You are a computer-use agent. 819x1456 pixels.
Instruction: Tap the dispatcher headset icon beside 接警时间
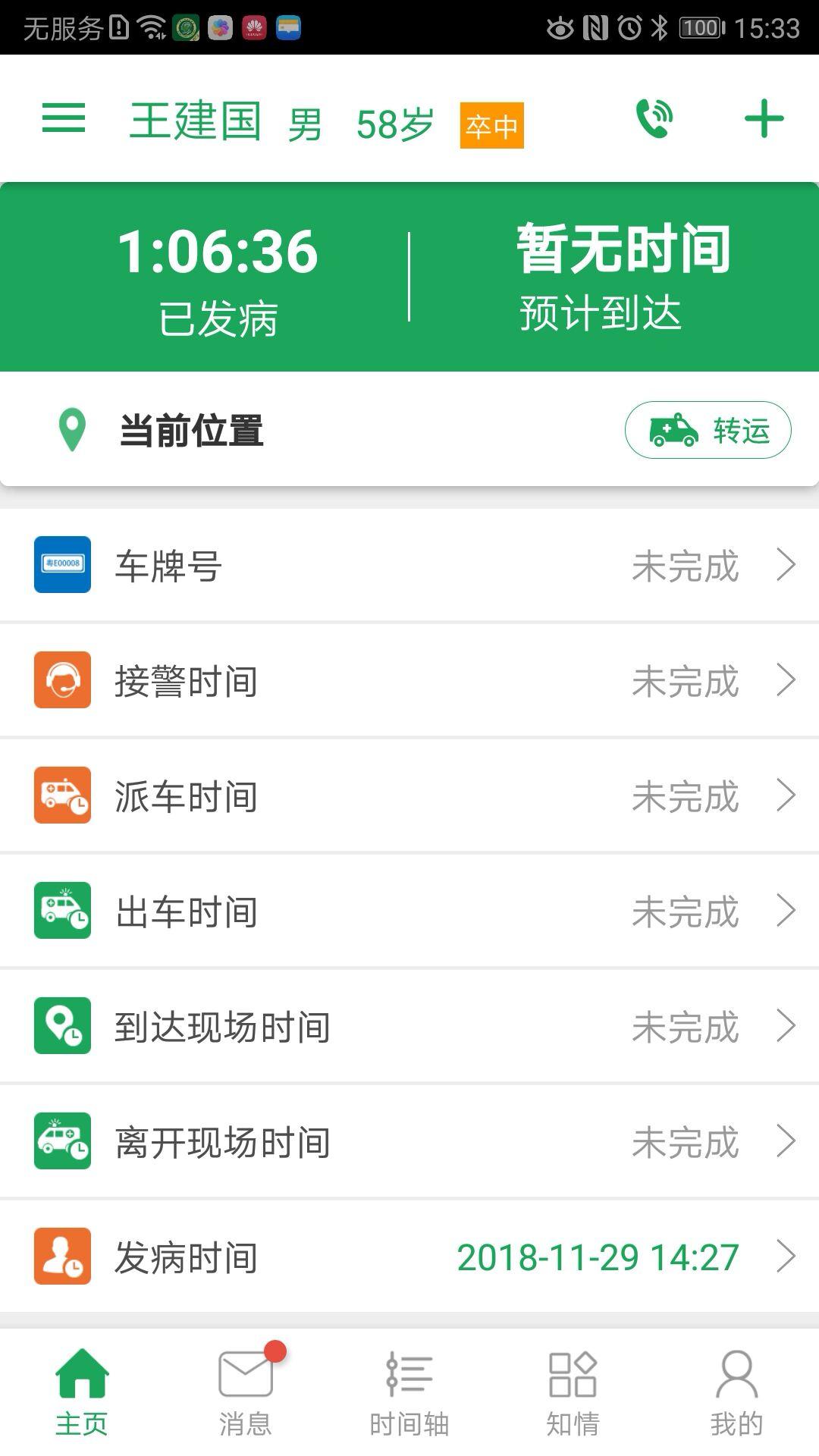click(62, 679)
